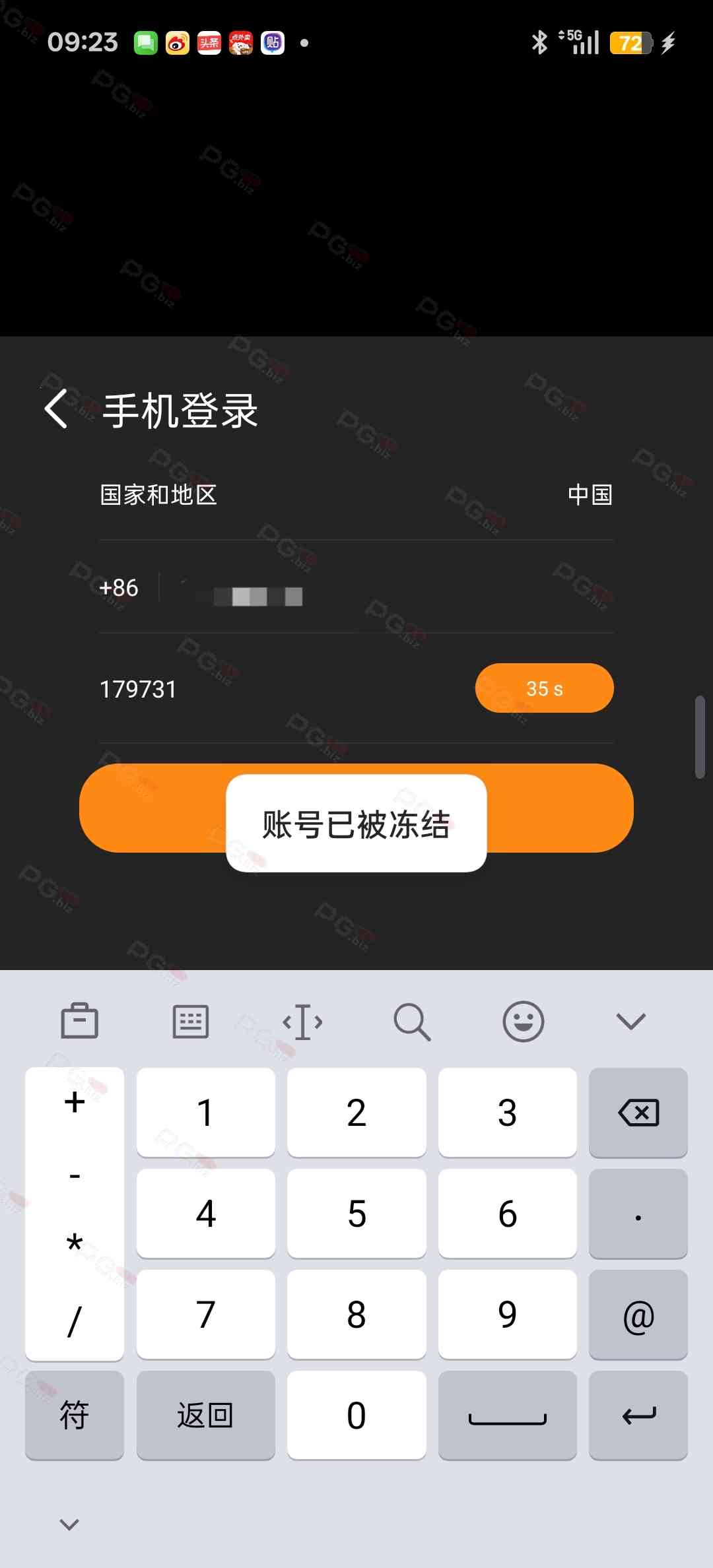Open the cursor movement tool on keyboard
The height and width of the screenshot is (1568, 713).
coord(302,1022)
